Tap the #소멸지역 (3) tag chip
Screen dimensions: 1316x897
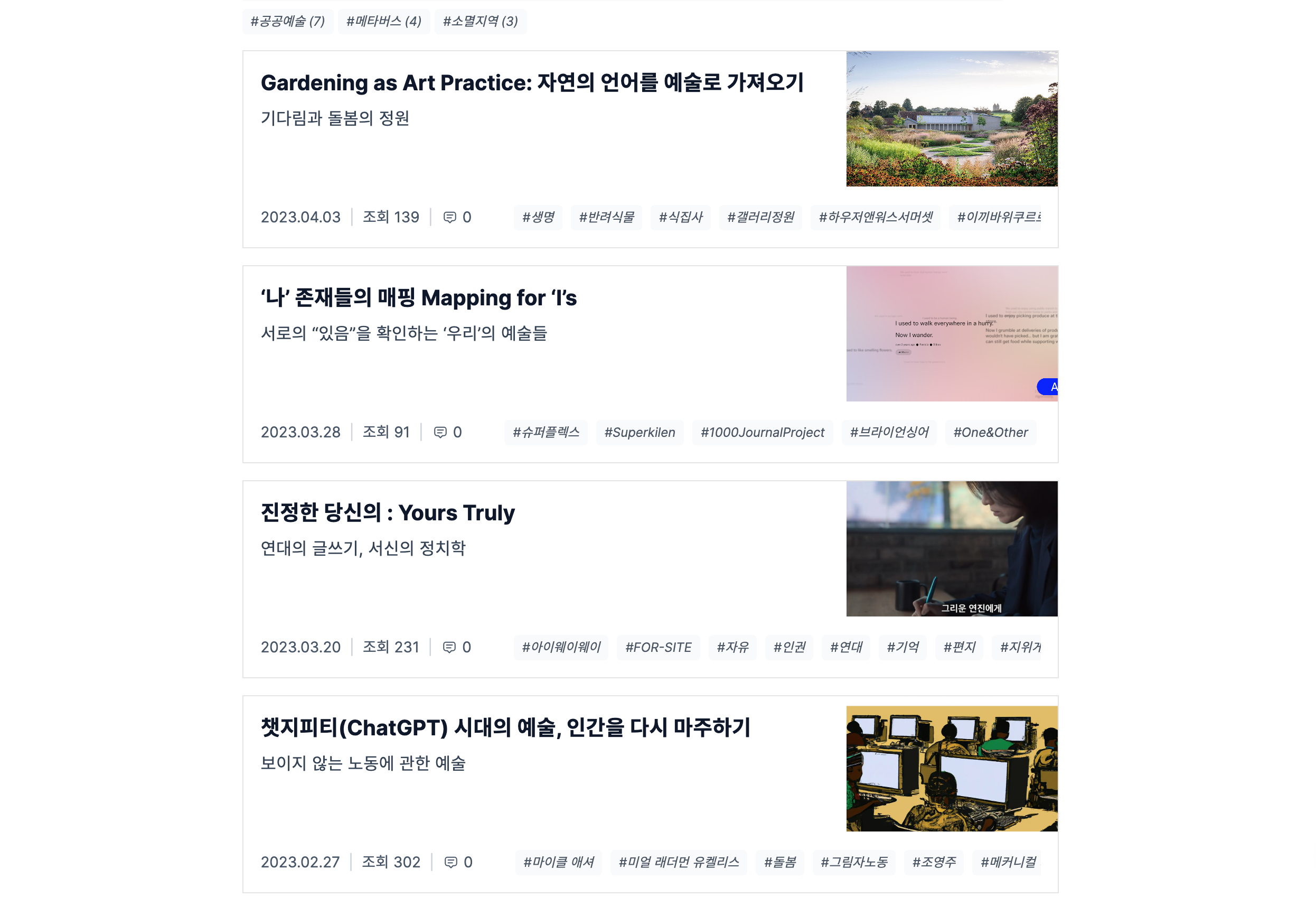coord(480,22)
